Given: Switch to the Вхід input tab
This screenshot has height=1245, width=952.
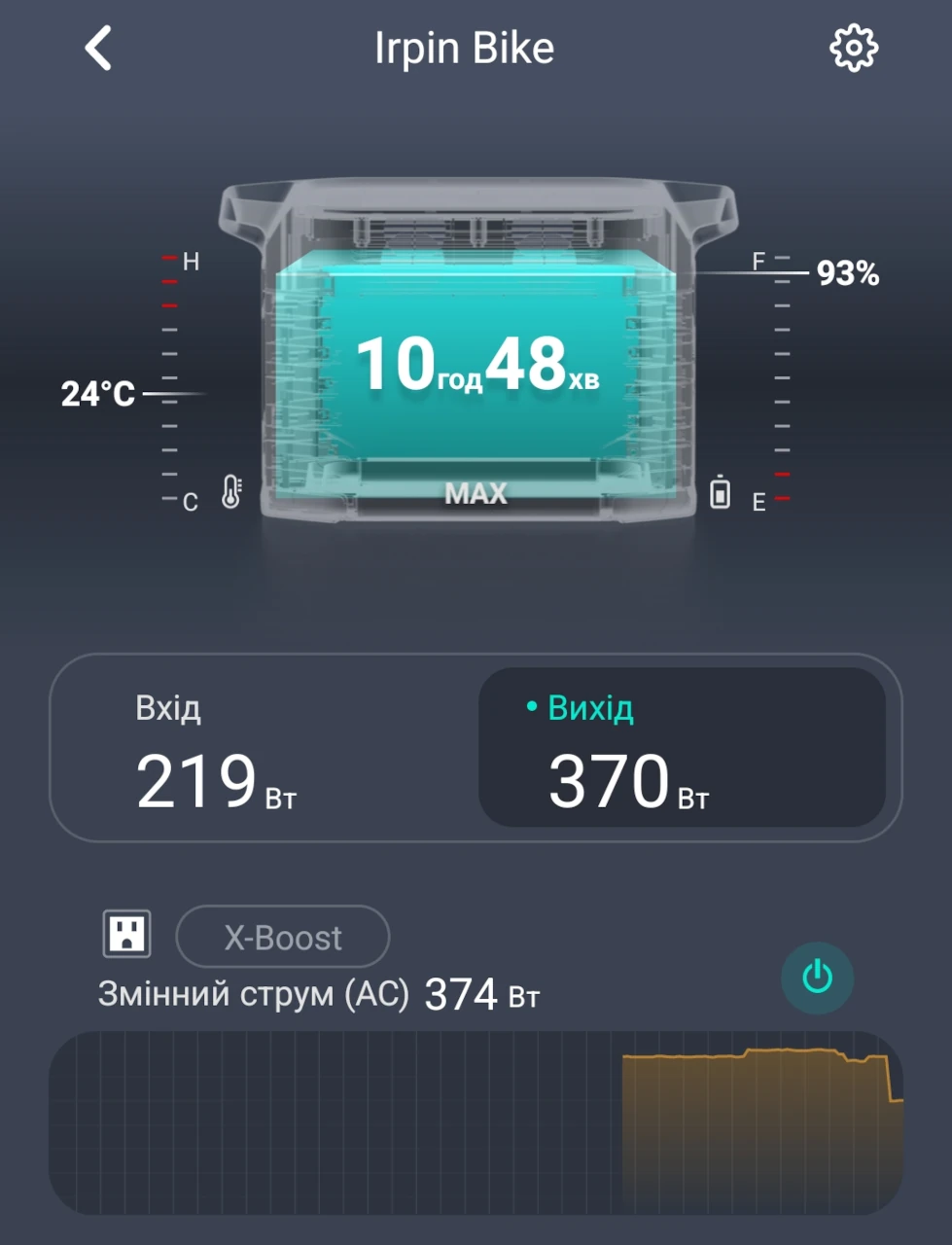Looking at the screenshot, I should pyautogui.click(x=264, y=748).
